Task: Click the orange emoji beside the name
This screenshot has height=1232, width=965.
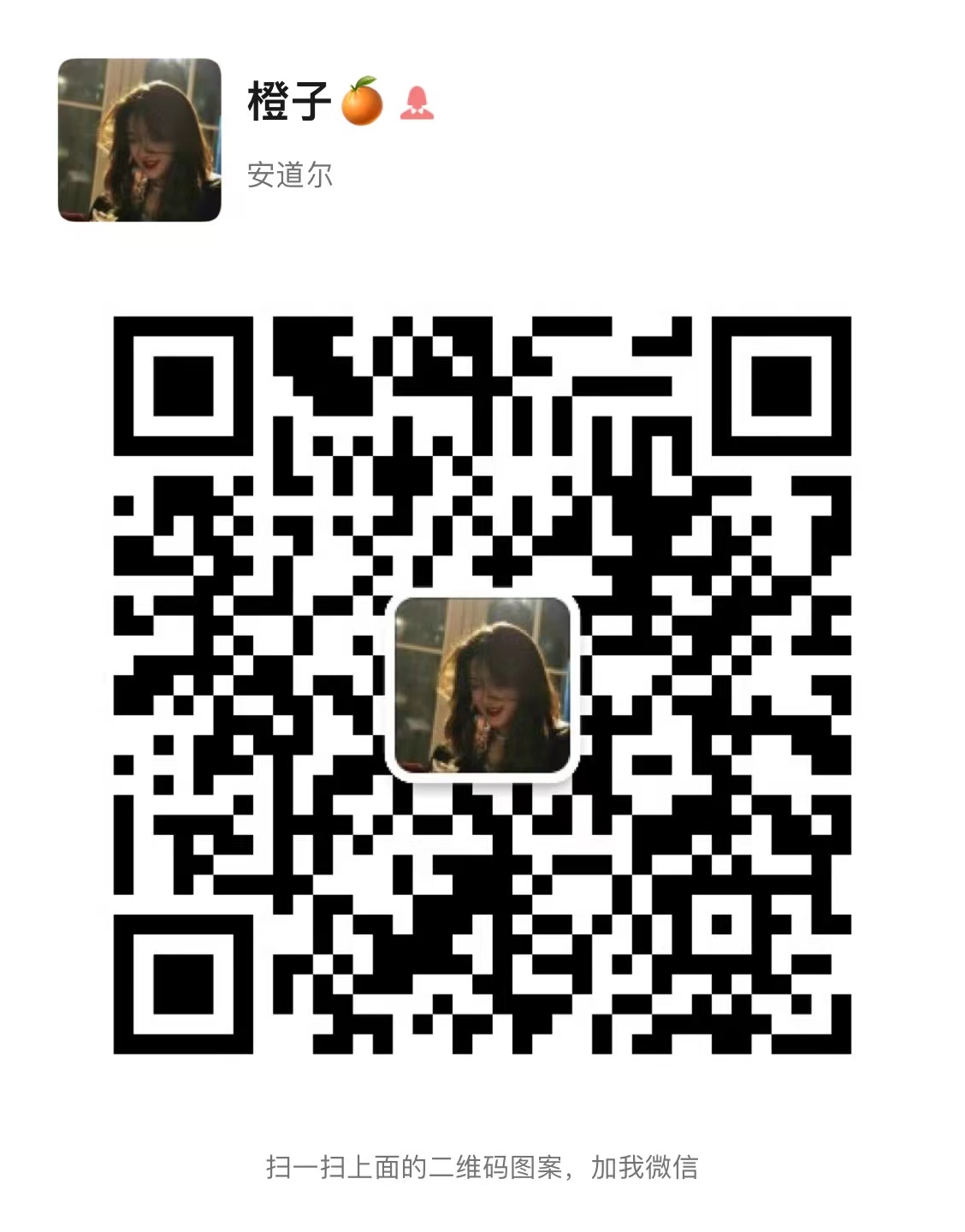Action: 360,104
